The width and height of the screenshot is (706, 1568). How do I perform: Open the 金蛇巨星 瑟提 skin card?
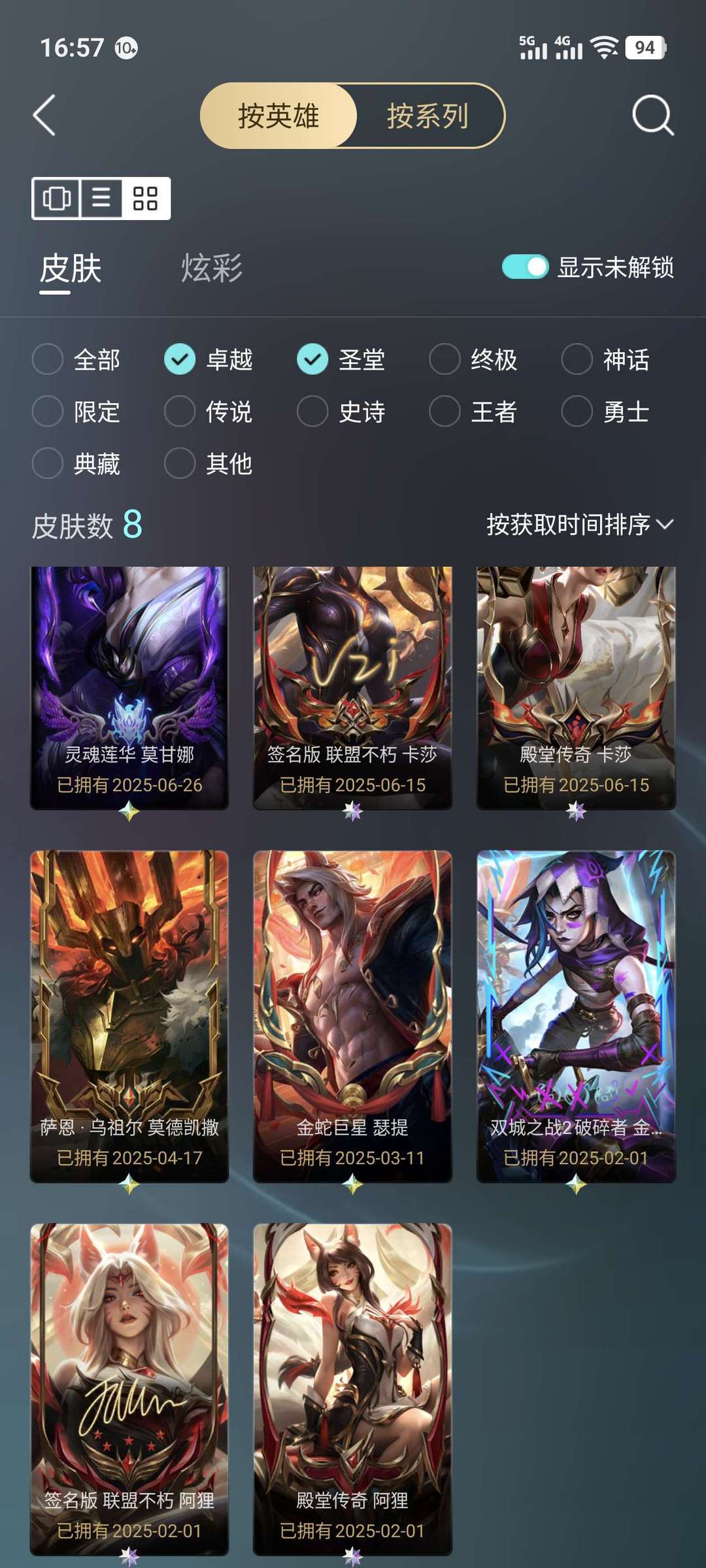(x=353, y=1016)
